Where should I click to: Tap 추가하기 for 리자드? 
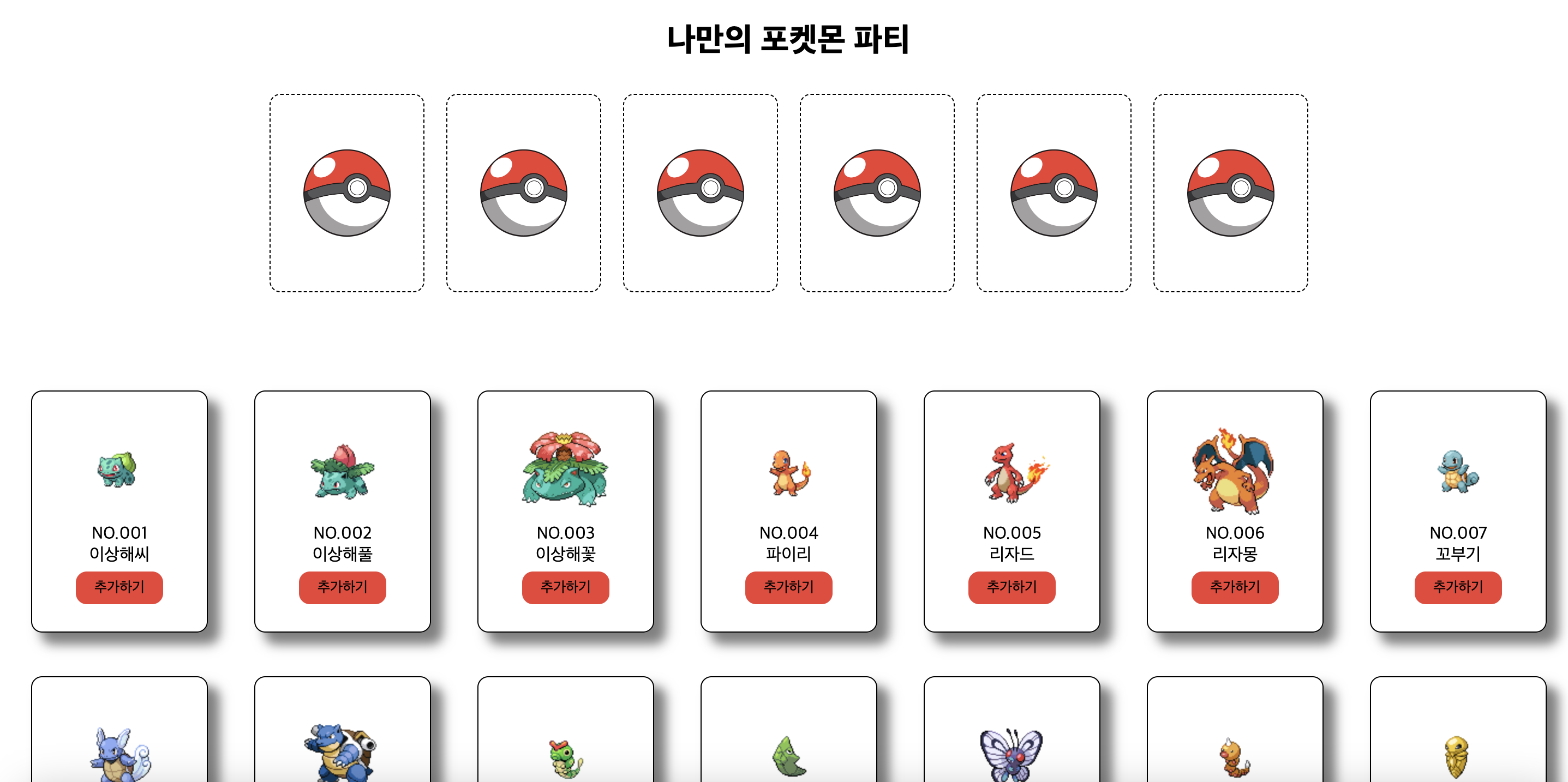coord(1012,587)
